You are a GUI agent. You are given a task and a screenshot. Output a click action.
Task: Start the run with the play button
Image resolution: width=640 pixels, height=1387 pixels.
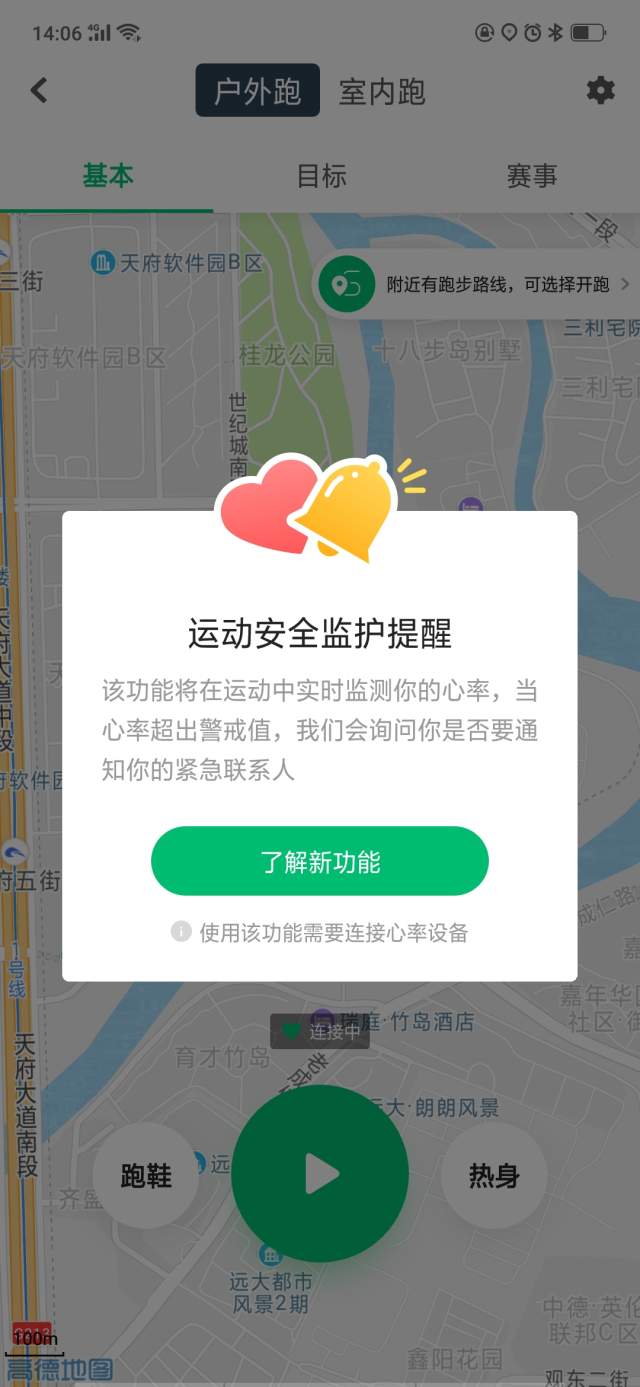(x=320, y=1173)
